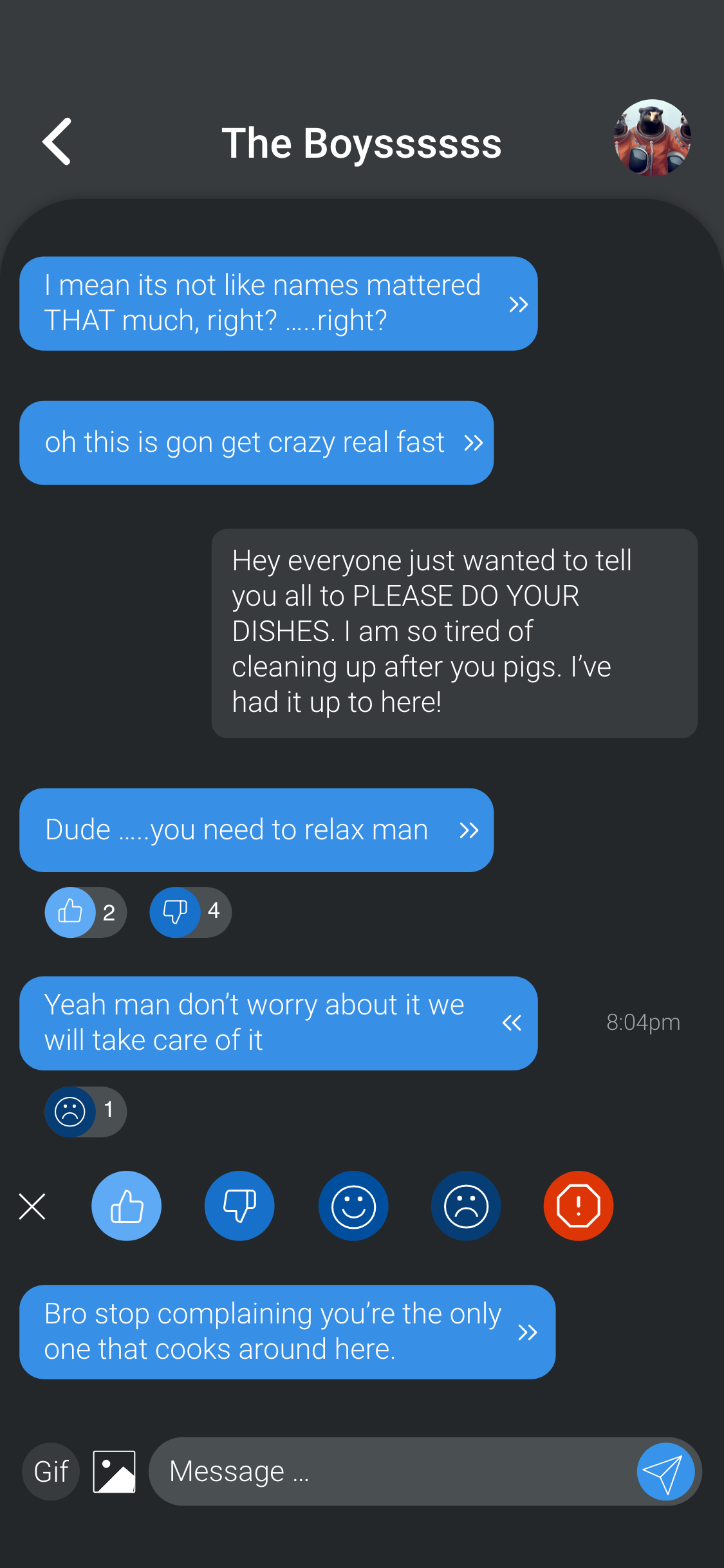Report the message with red alert icon
The height and width of the screenshot is (1568, 724).
tap(579, 1206)
